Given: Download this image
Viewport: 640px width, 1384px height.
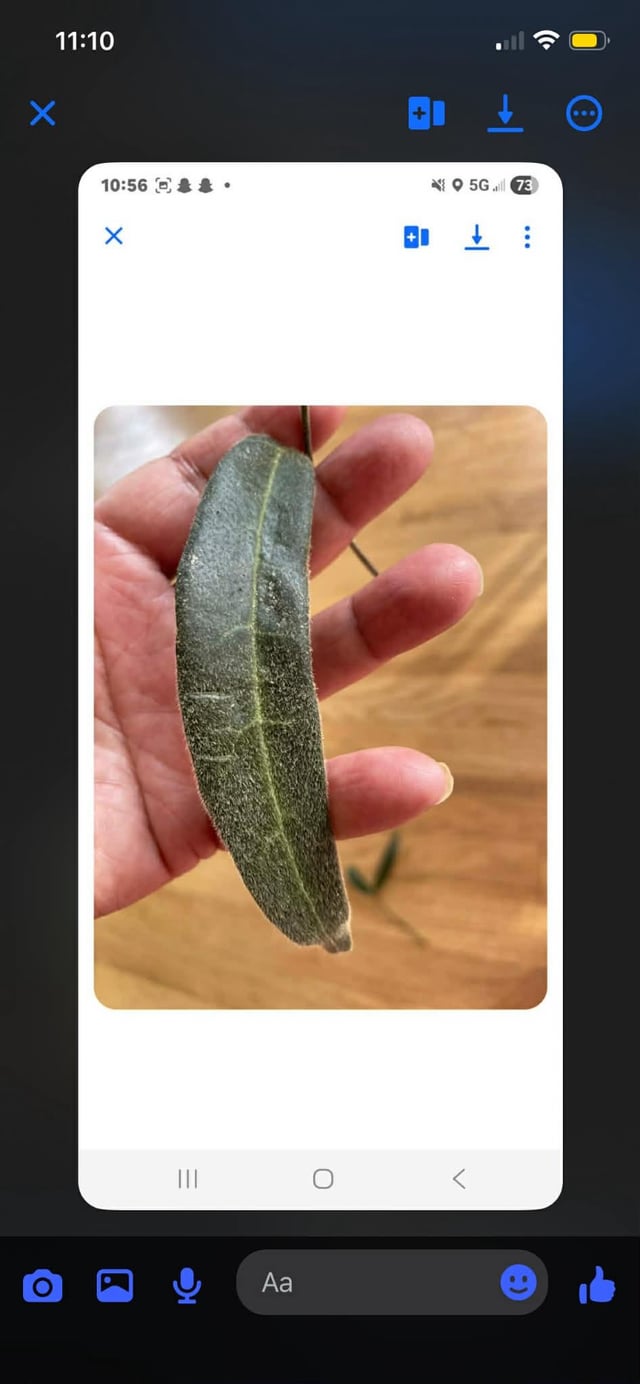Looking at the screenshot, I should click(505, 113).
